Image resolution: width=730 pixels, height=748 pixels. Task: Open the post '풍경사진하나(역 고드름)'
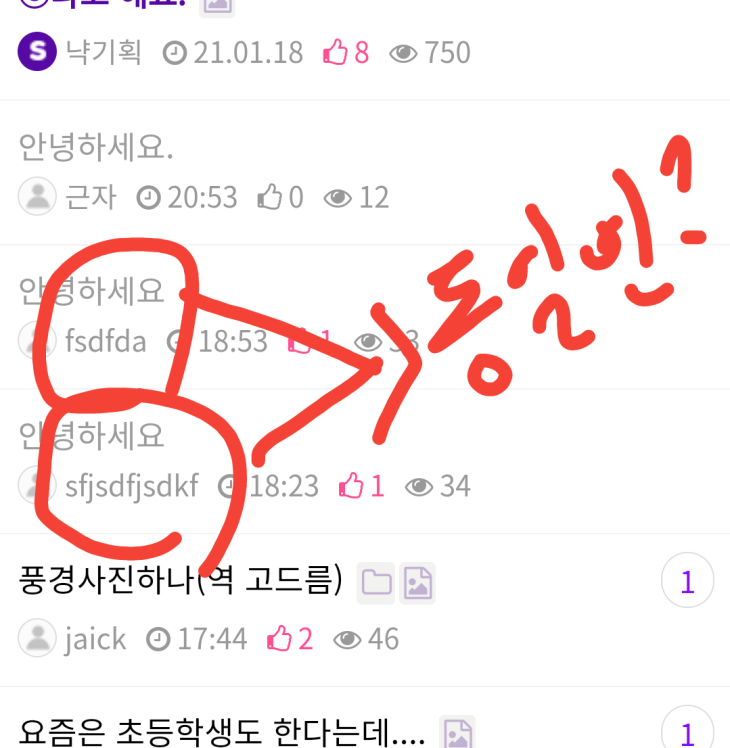180,579
